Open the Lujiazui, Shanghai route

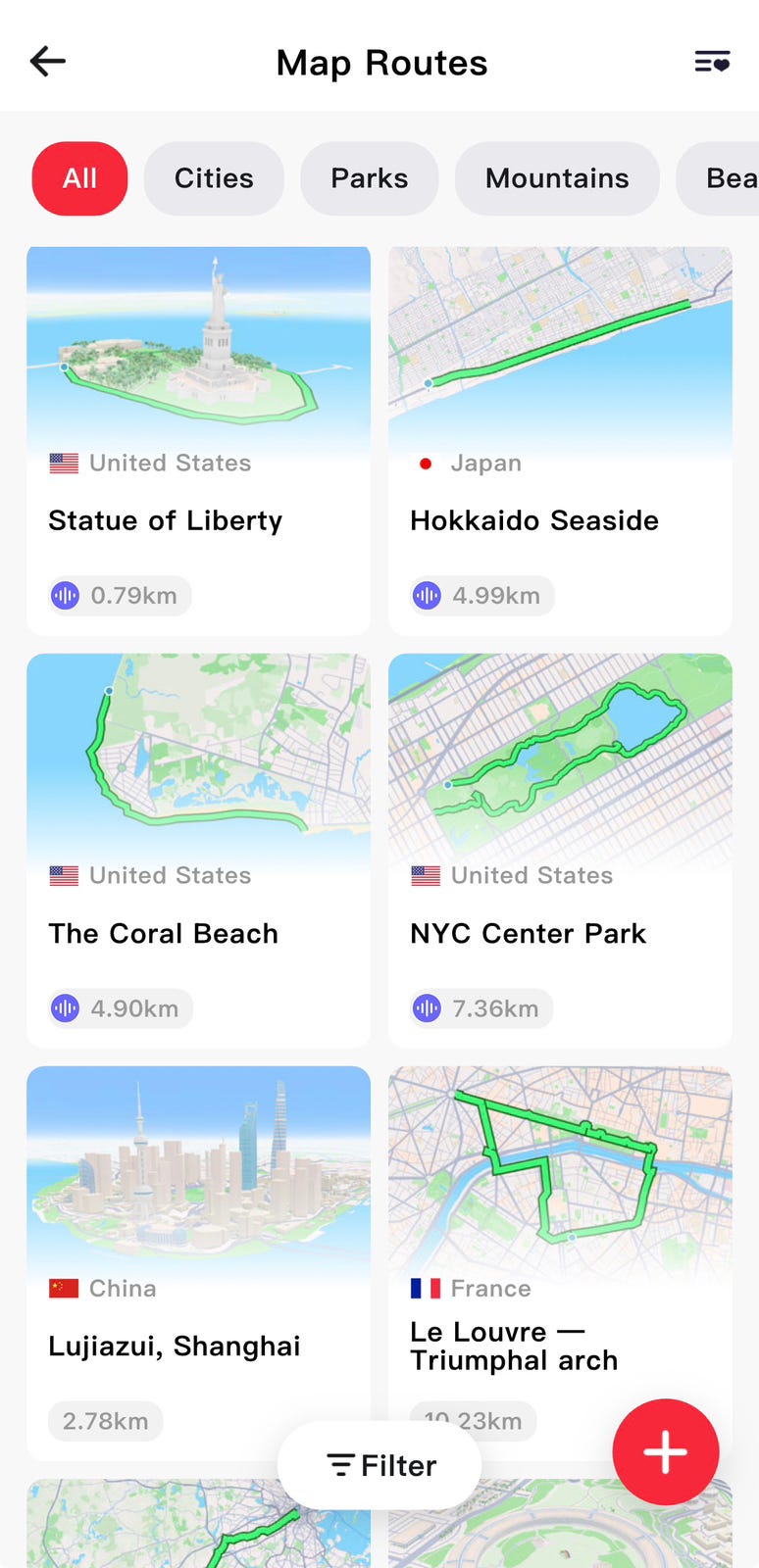tap(198, 1263)
